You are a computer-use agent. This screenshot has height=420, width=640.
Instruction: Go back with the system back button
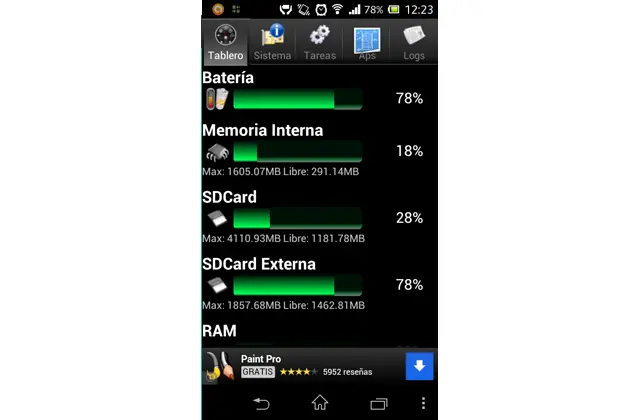coord(261,403)
